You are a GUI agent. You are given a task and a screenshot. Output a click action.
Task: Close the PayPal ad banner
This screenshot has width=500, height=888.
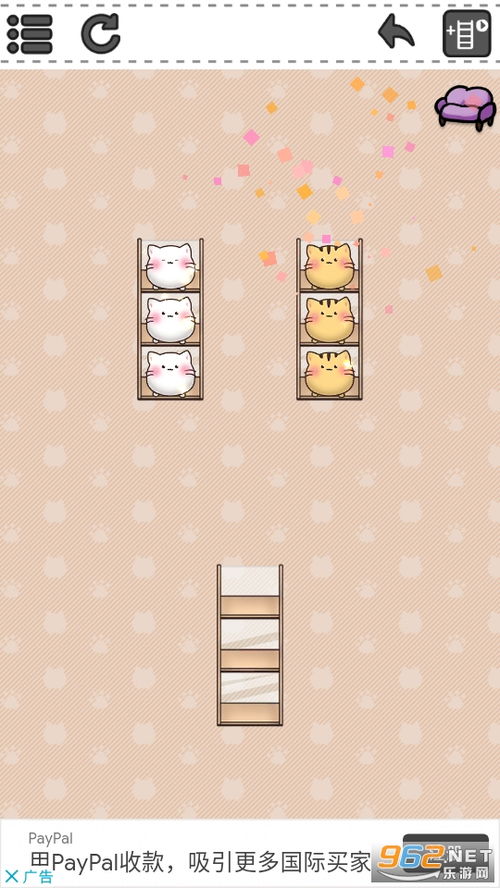coord(12,877)
